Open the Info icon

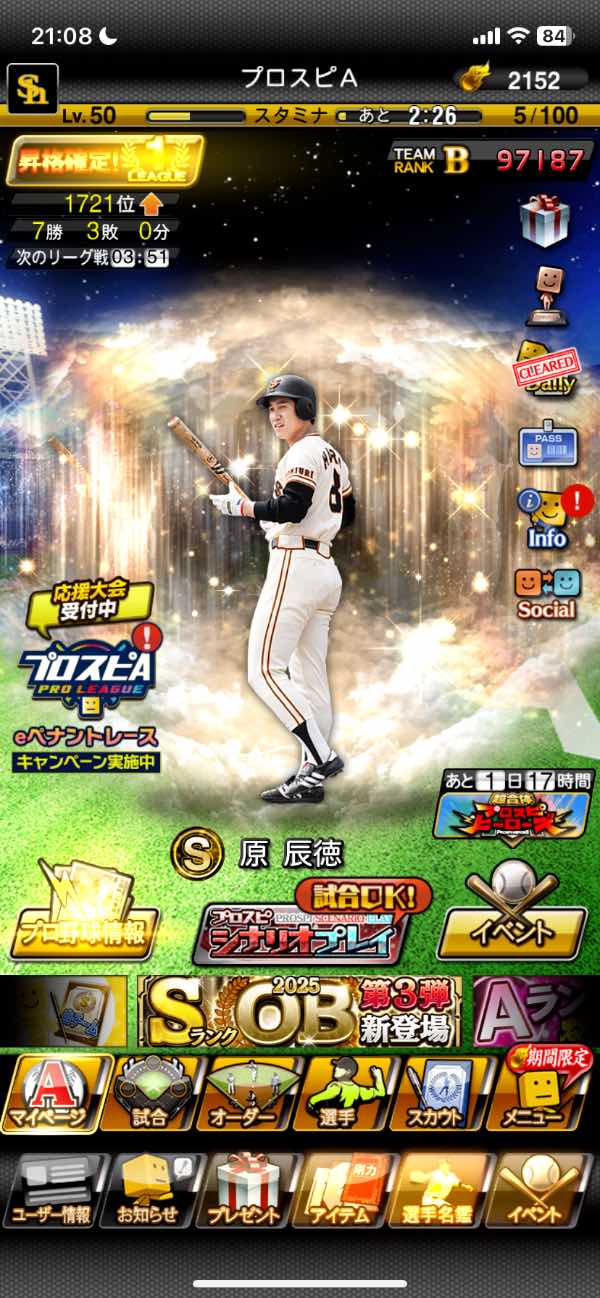547,518
